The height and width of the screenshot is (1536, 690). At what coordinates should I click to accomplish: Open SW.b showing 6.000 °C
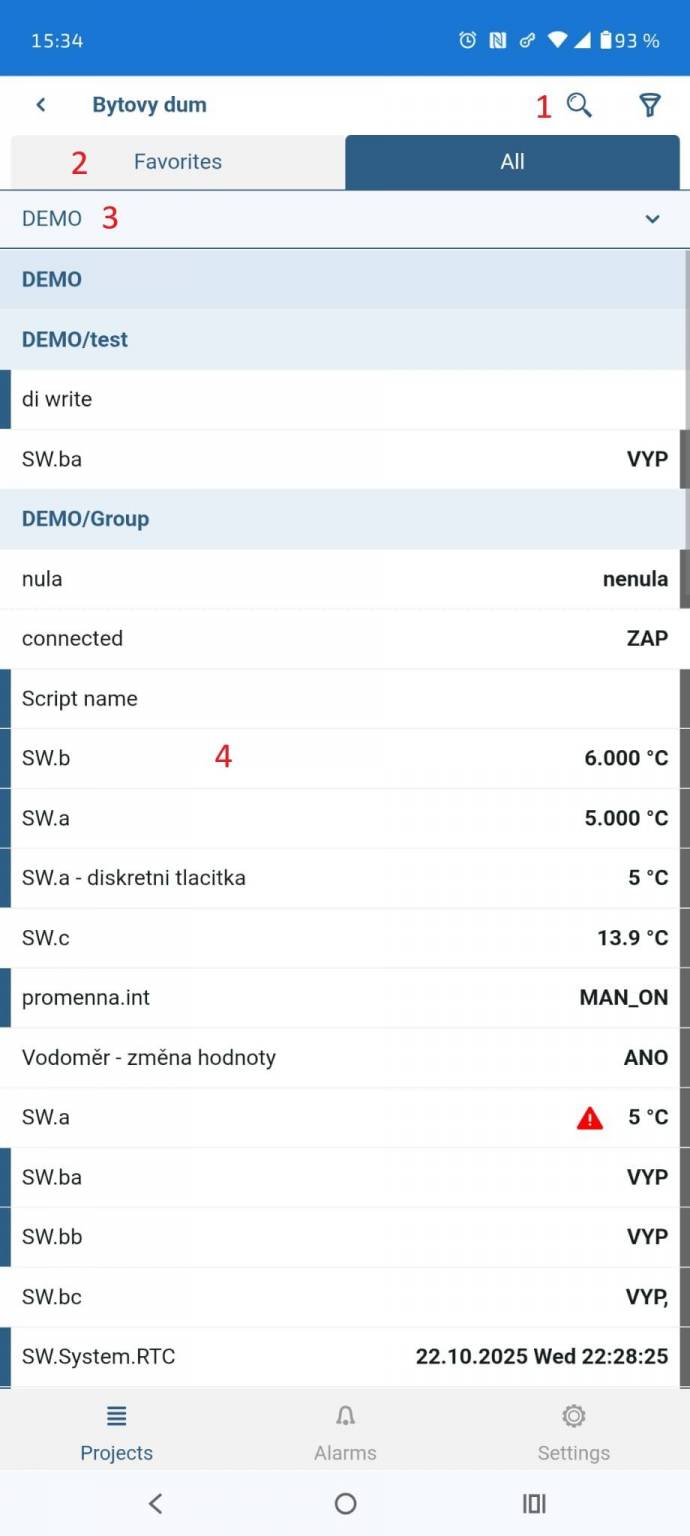coord(345,758)
